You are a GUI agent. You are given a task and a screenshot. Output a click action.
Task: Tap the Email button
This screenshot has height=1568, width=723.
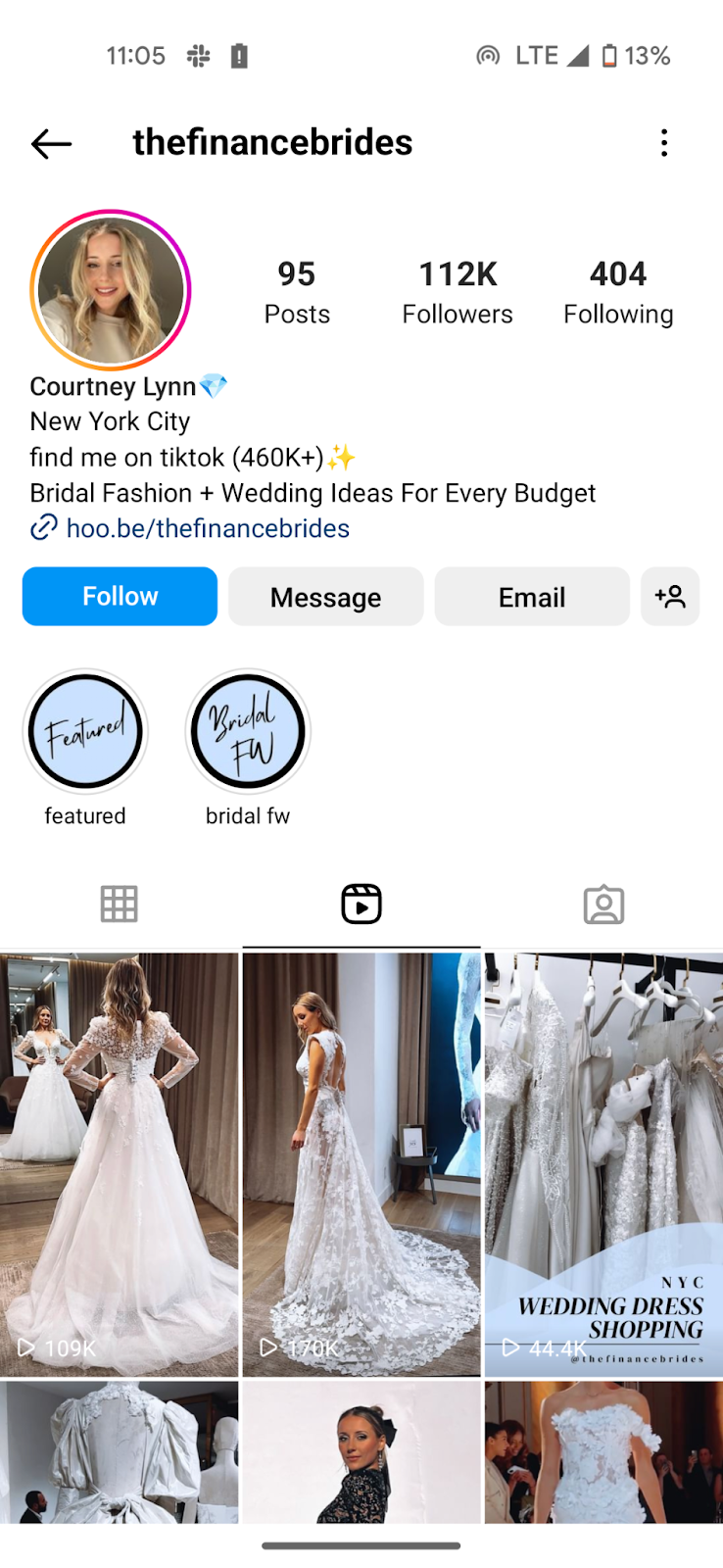(x=532, y=596)
